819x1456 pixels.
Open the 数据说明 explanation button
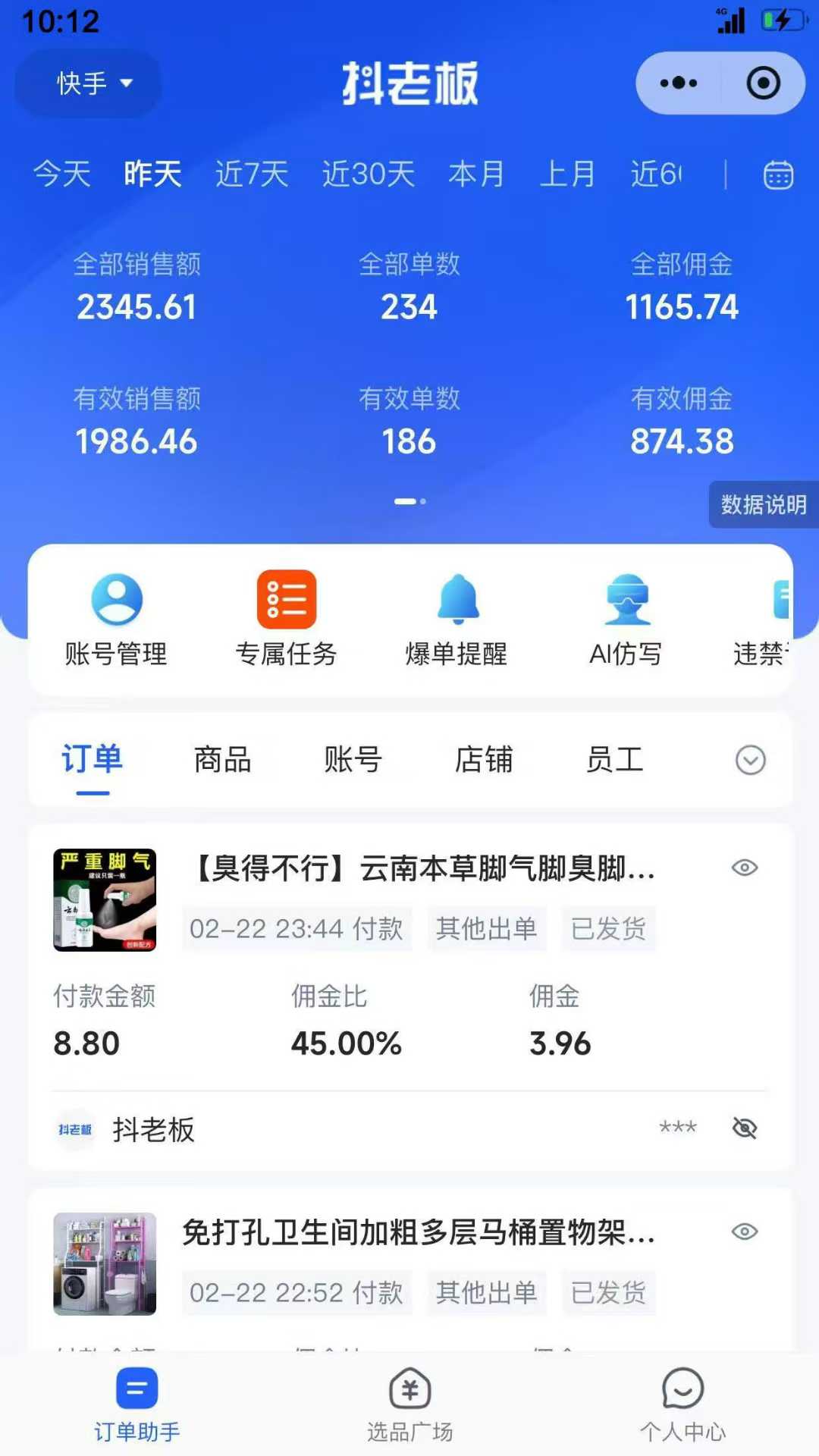[x=762, y=505]
